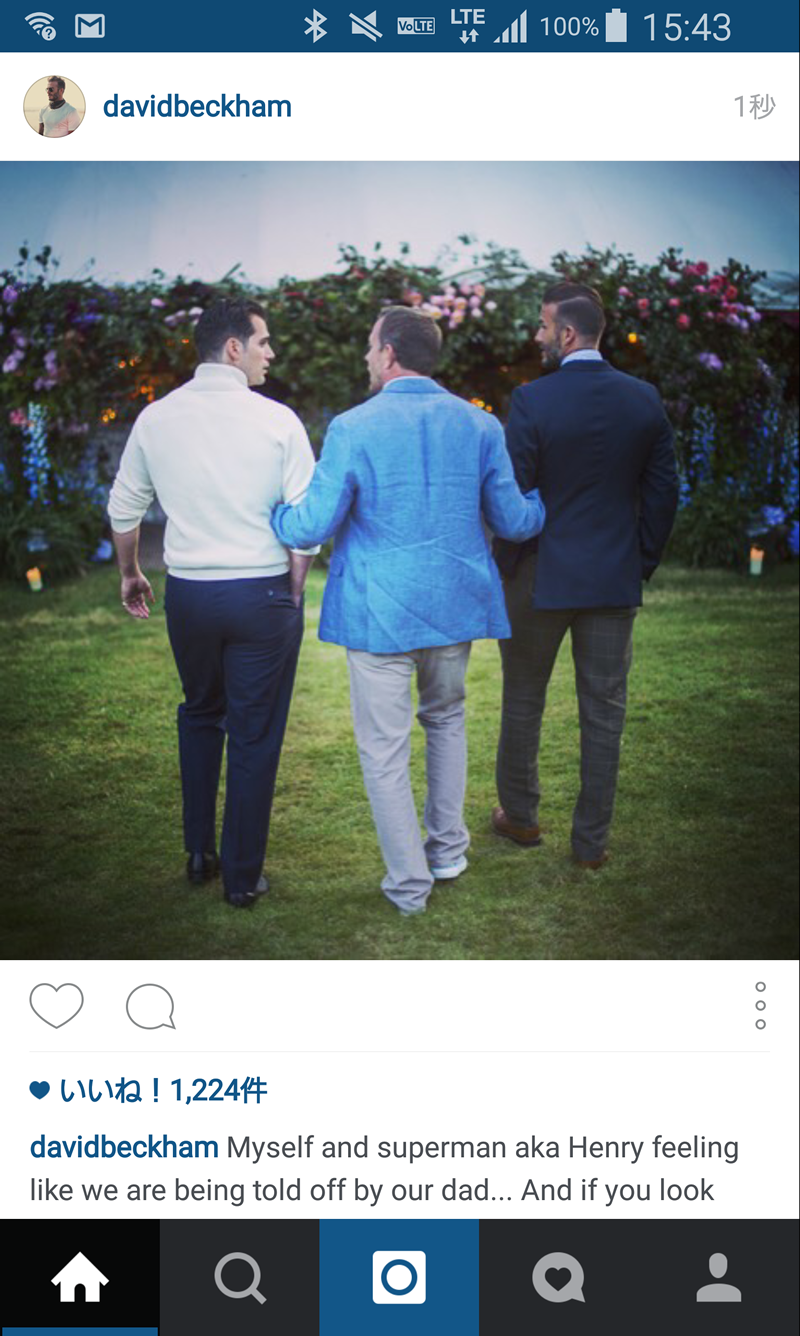Open the Camera tab
This screenshot has height=1336, width=800.
point(399,1277)
